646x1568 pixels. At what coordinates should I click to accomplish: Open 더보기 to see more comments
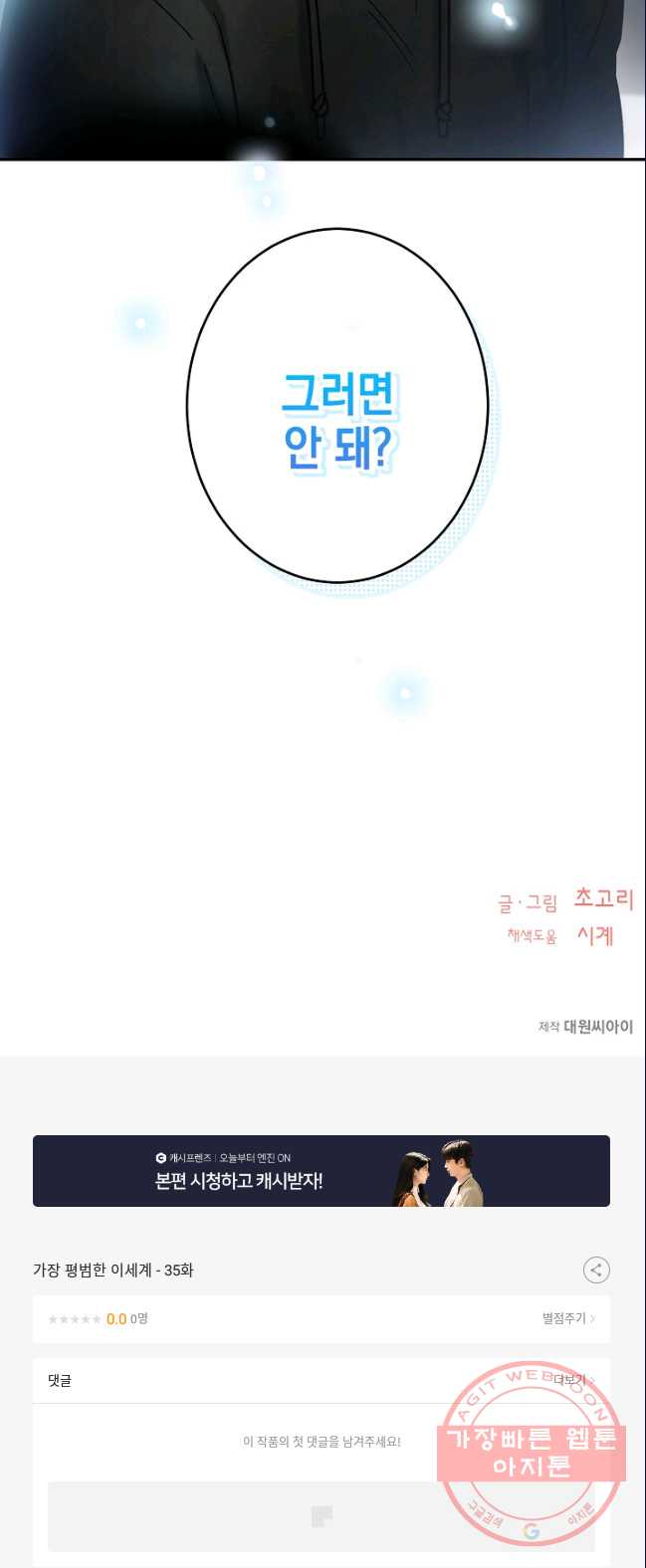[572, 1380]
